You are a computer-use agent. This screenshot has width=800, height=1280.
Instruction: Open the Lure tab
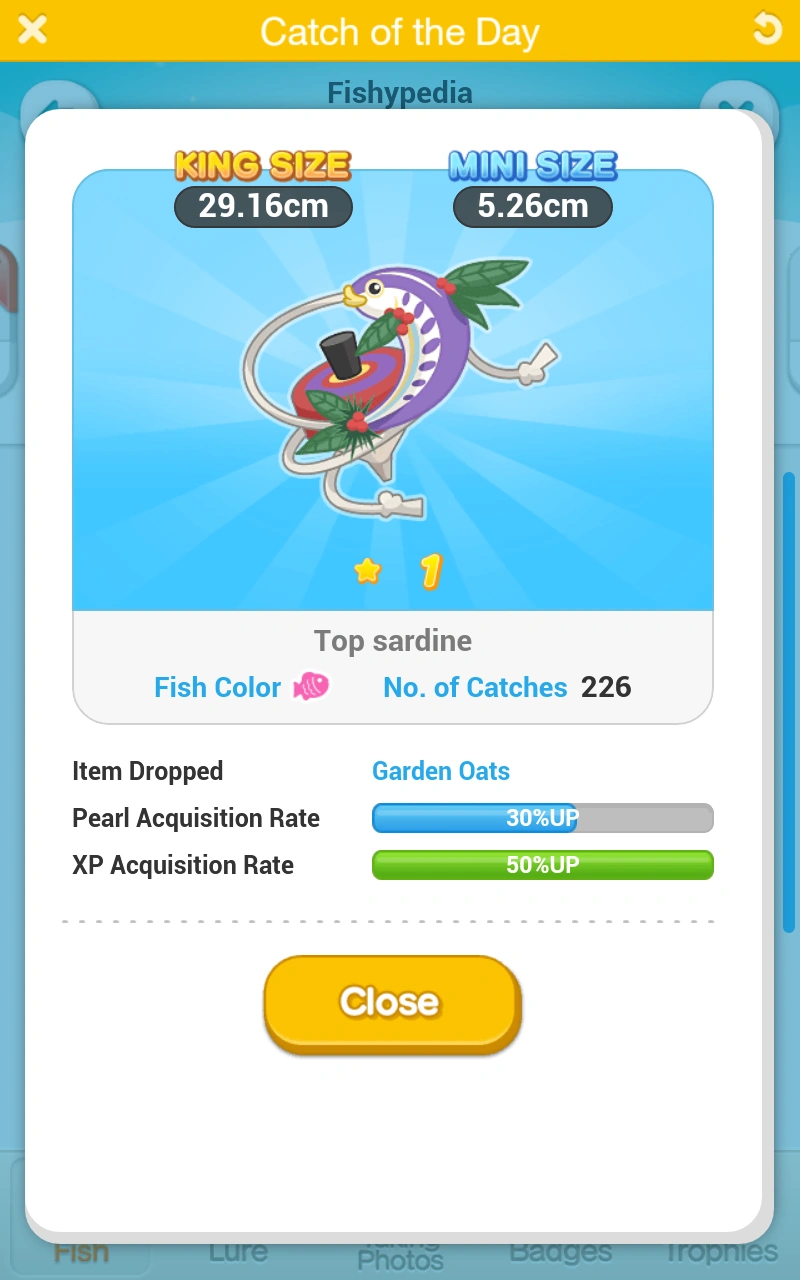pyautogui.click(x=236, y=1251)
